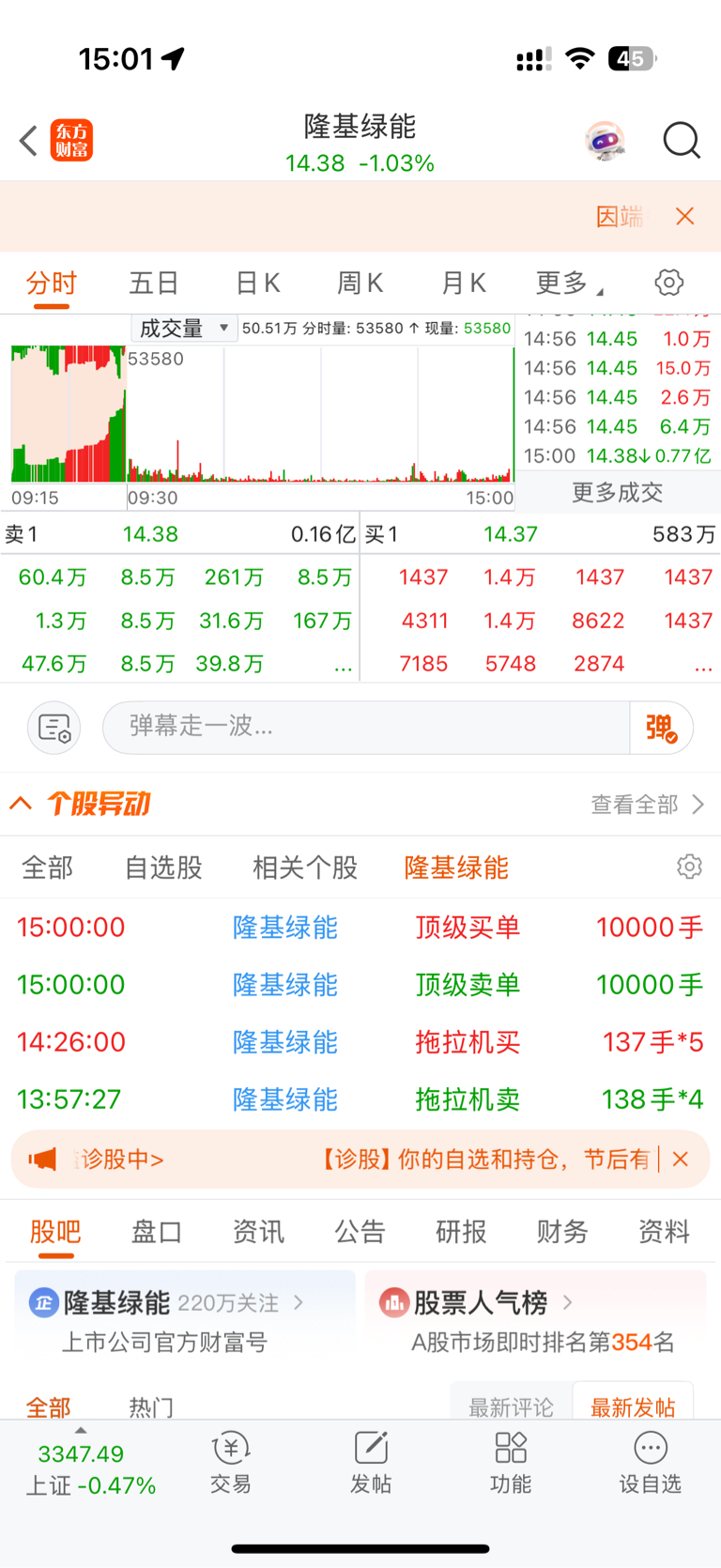View 更多成交 trade details

tap(618, 492)
